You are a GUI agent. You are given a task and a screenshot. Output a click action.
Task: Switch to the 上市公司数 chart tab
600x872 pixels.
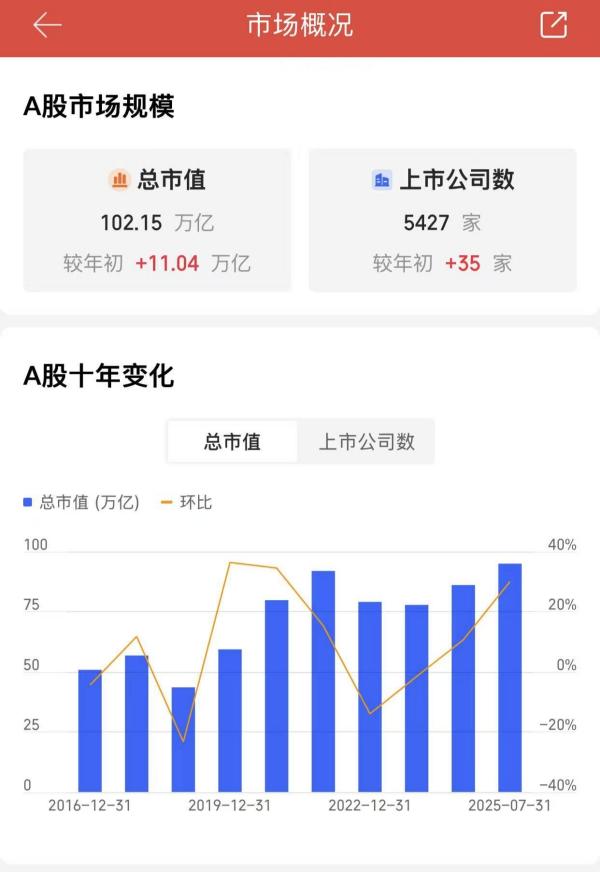(366, 441)
